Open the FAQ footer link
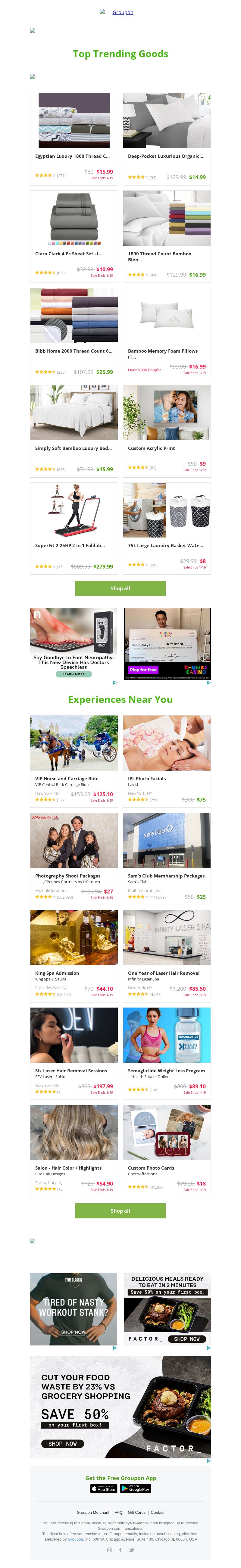This screenshot has height=1568, width=241. point(118,1513)
